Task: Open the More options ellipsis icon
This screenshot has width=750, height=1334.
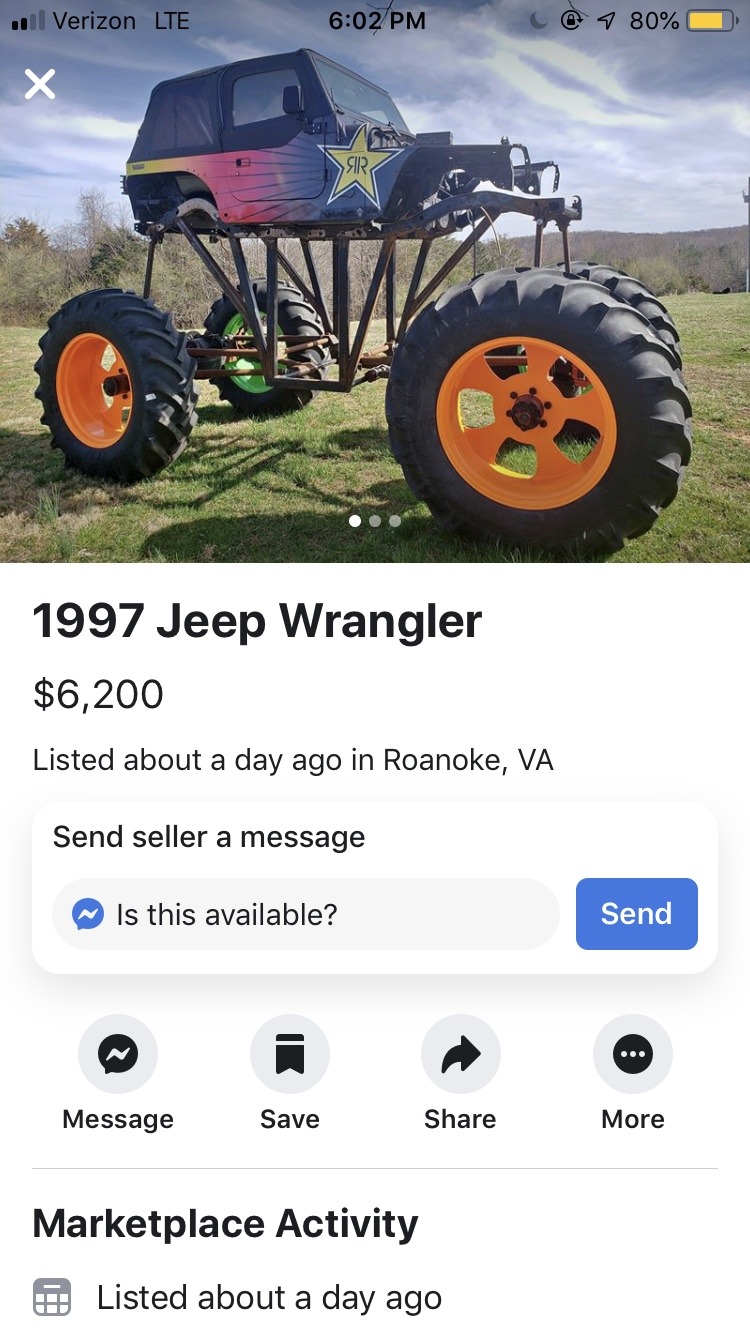Action: [632, 1053]
